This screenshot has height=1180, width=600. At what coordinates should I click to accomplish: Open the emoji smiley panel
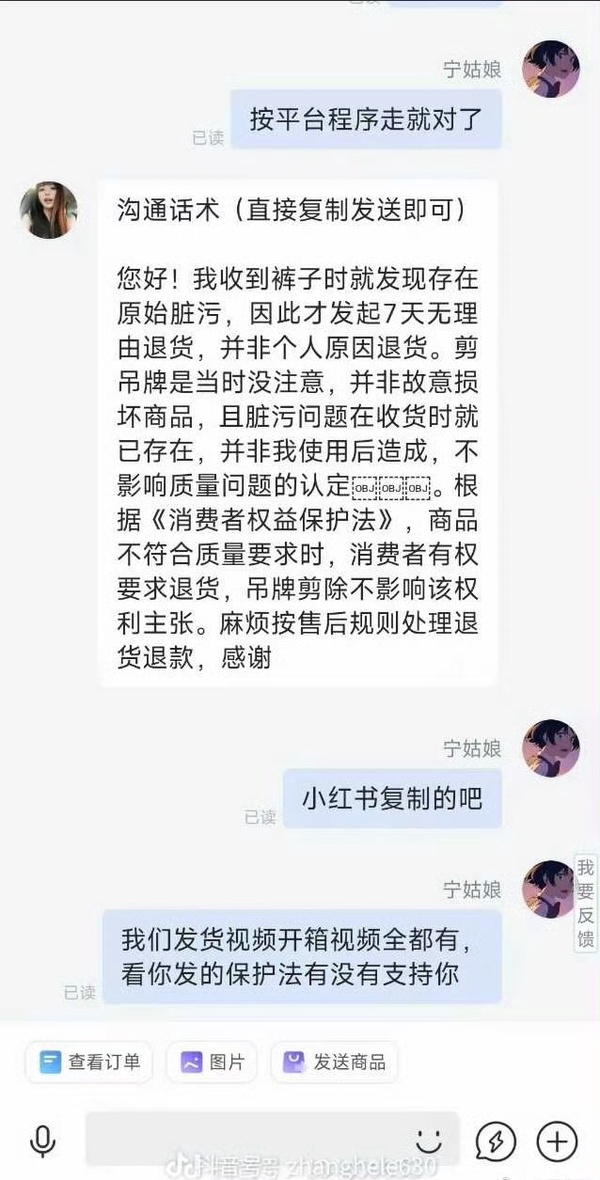[429, 1140]
